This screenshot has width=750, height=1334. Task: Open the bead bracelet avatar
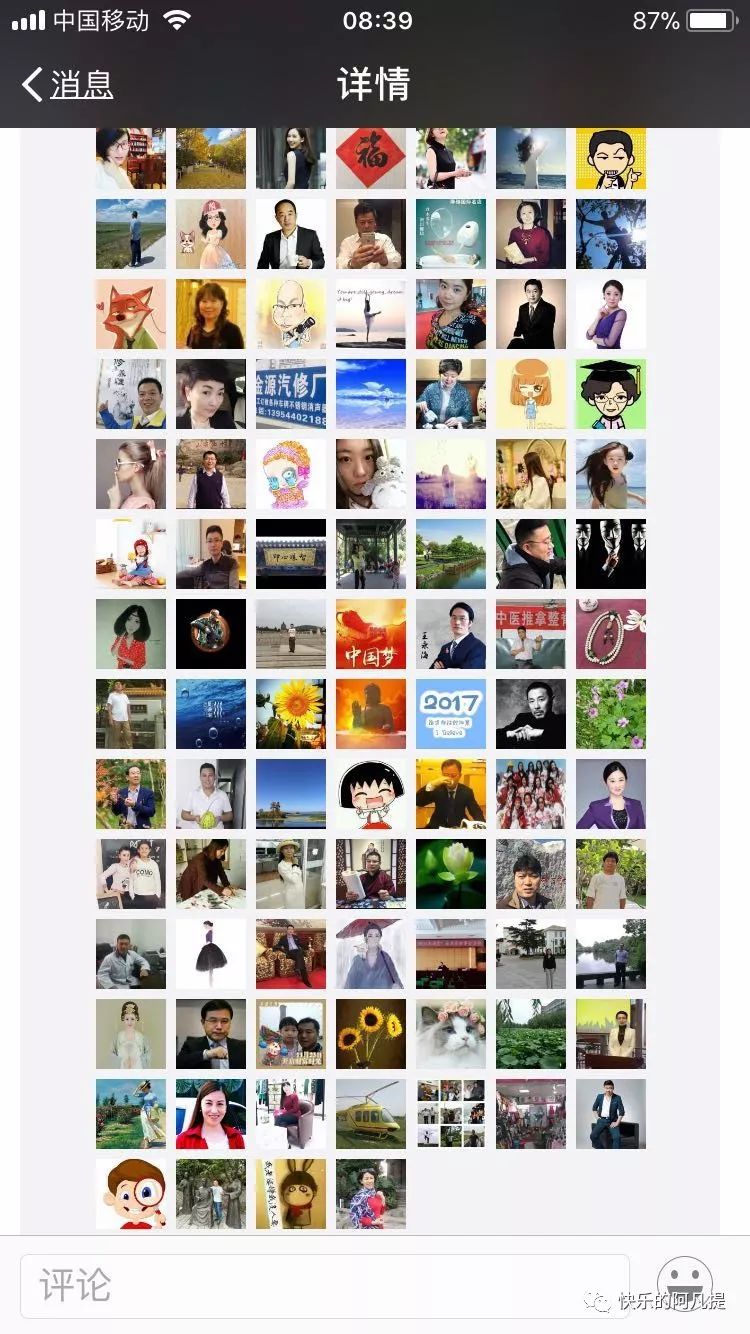coord(611,634)
